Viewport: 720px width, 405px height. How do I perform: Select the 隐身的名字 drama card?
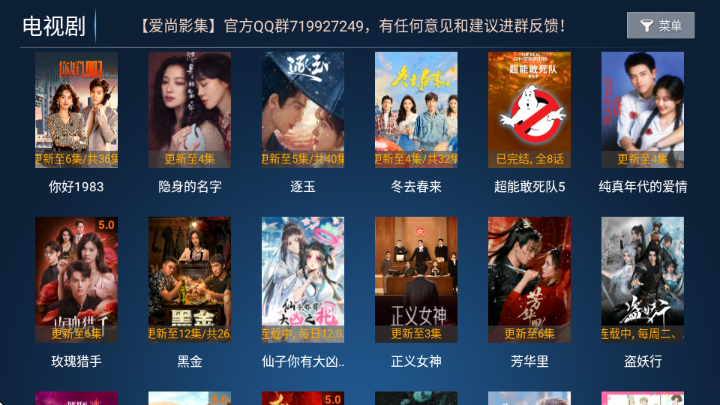pos(190,110)
